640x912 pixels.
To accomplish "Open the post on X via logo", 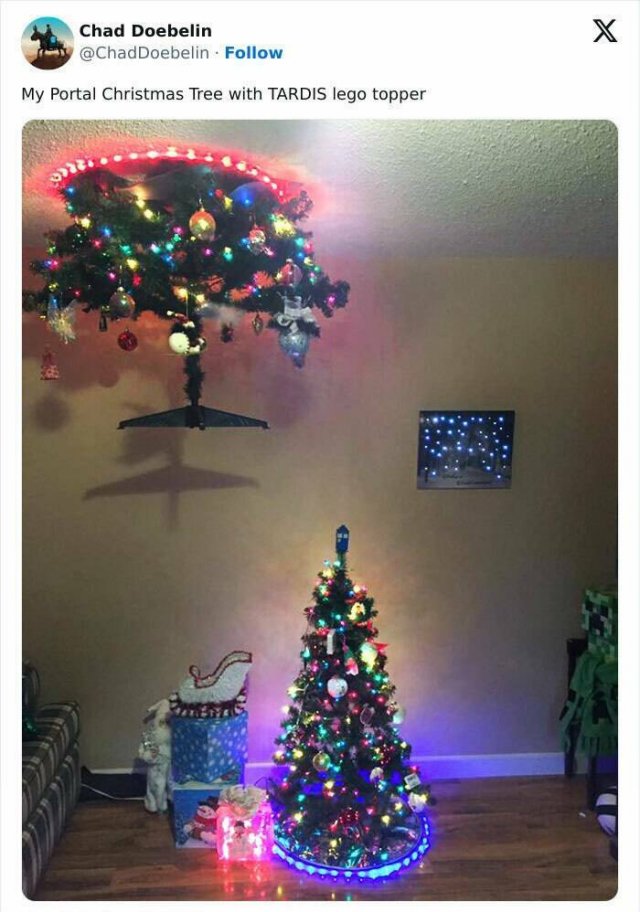I will pos(604,32).
